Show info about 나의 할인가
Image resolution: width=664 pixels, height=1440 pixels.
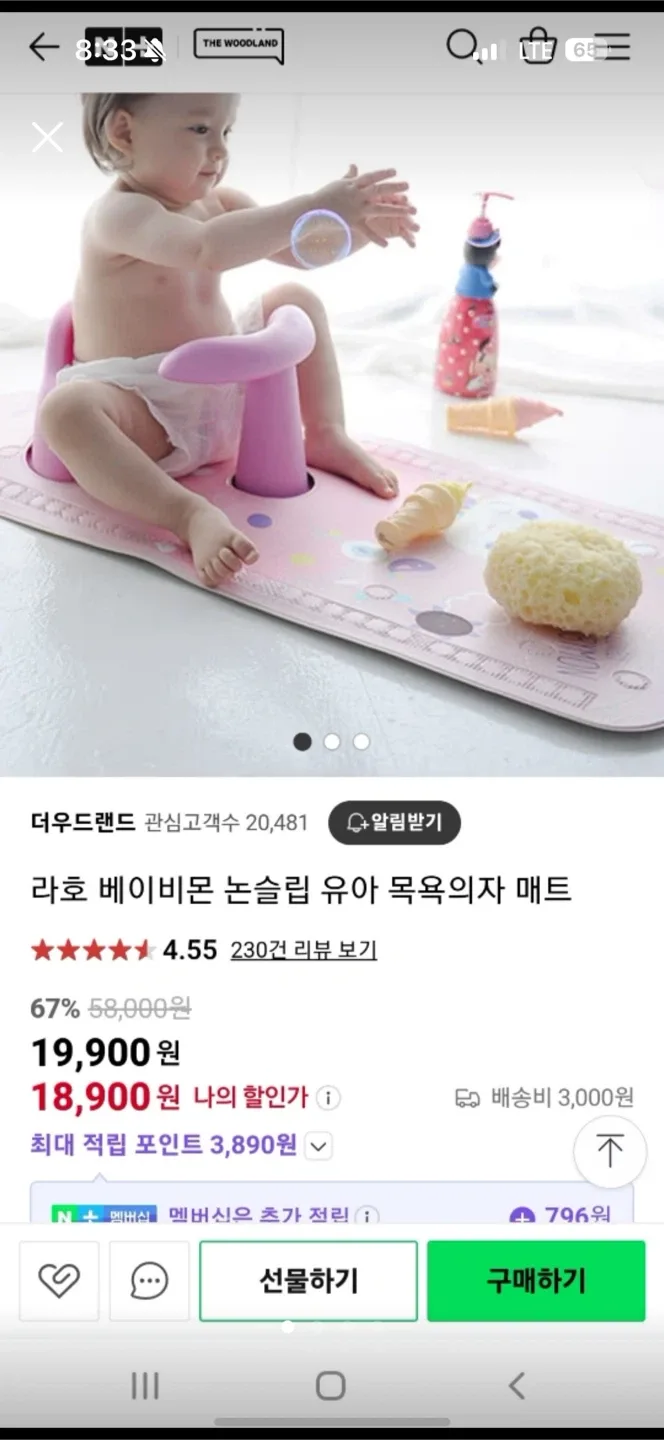coord(328,1098)
